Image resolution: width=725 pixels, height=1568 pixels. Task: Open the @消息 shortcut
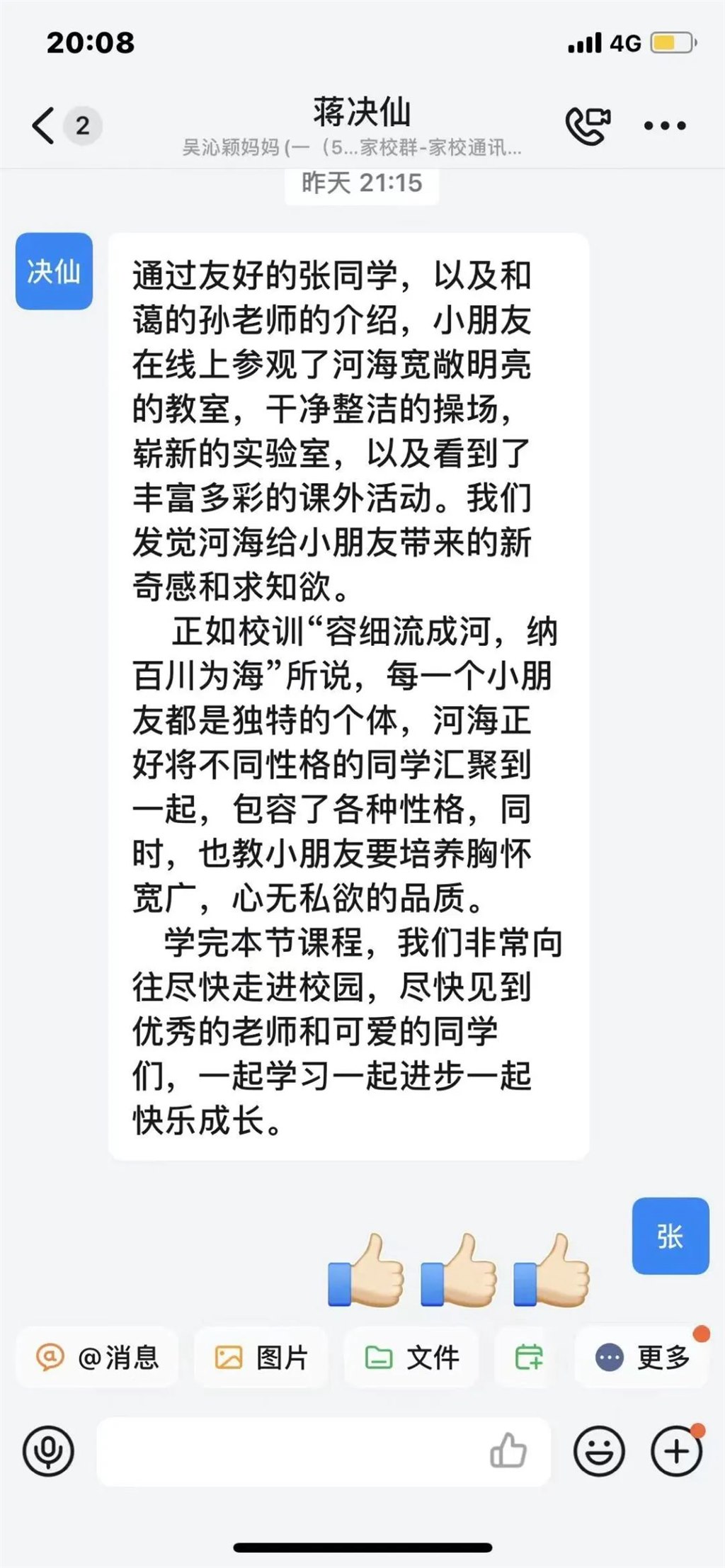click(97, 1357)
